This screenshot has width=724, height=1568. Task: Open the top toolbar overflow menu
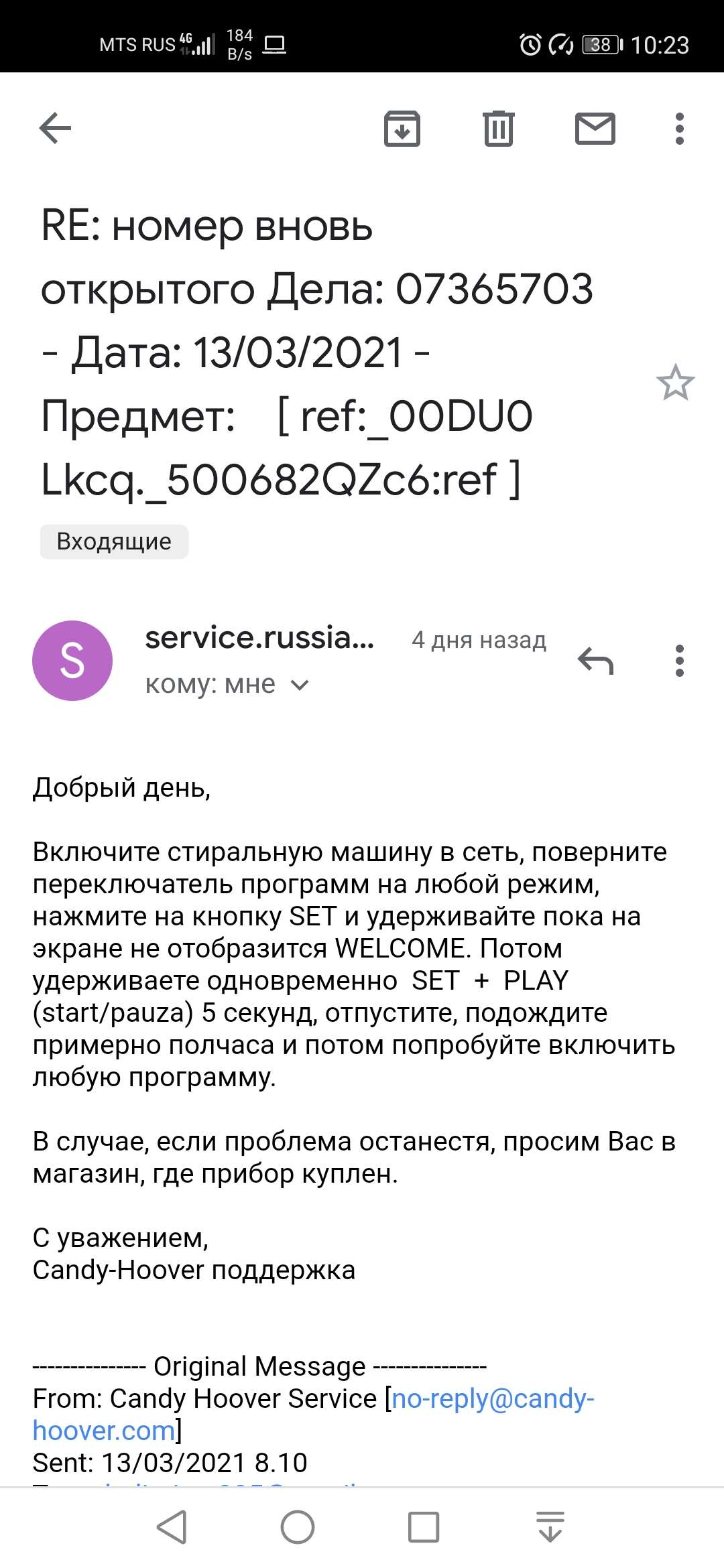[679, 128]
